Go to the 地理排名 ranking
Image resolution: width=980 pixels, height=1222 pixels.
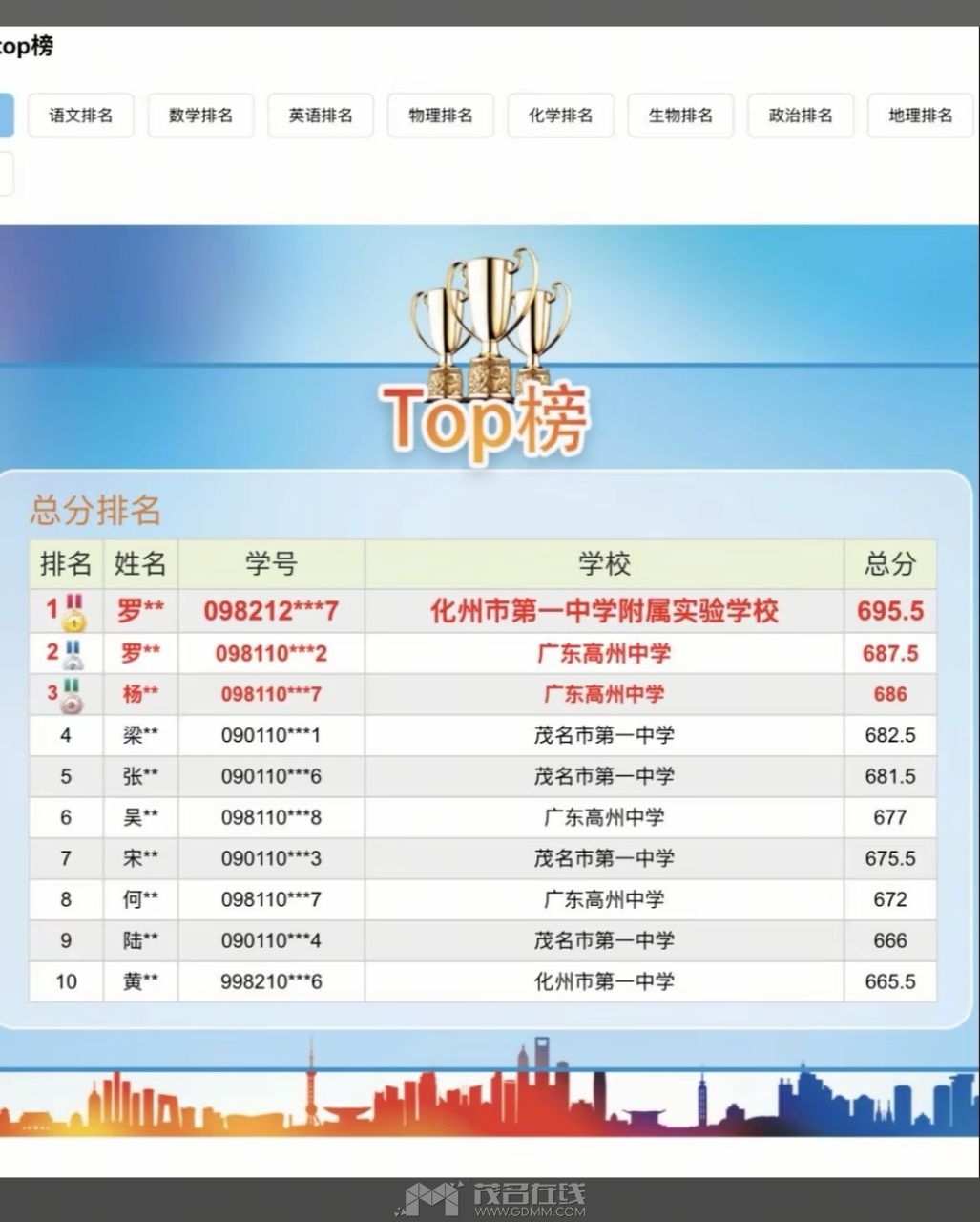(920, 116)
